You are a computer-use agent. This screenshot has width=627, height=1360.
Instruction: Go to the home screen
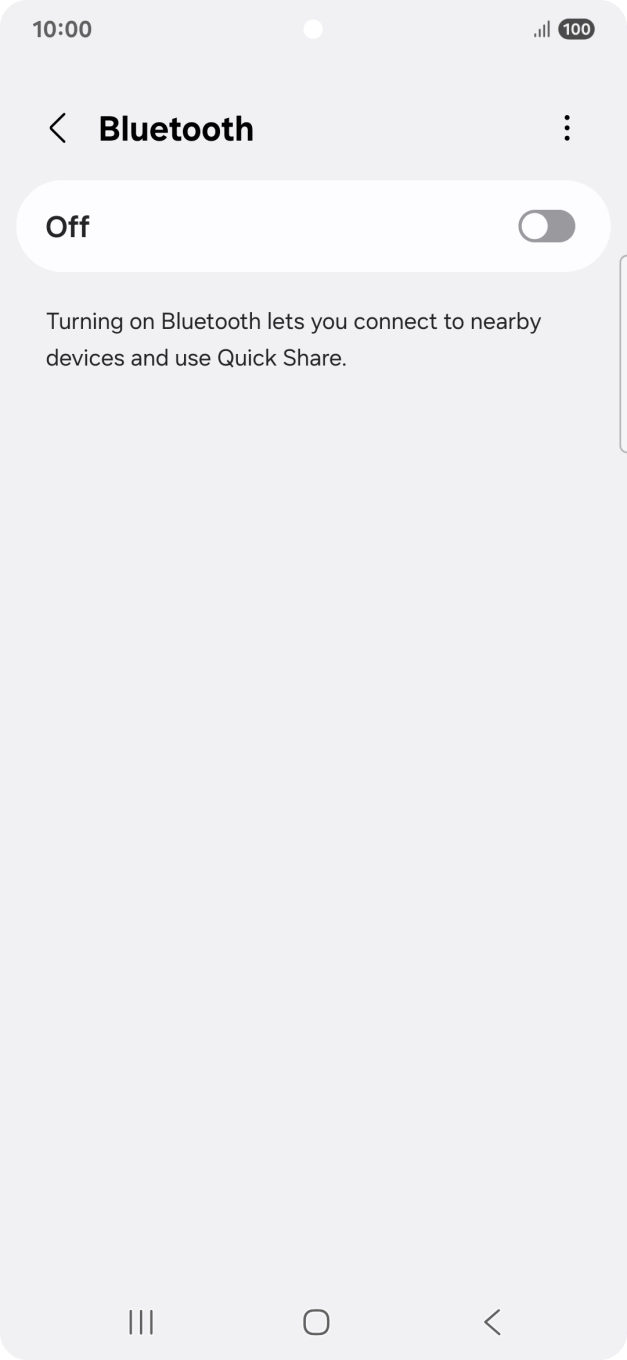316,1322
